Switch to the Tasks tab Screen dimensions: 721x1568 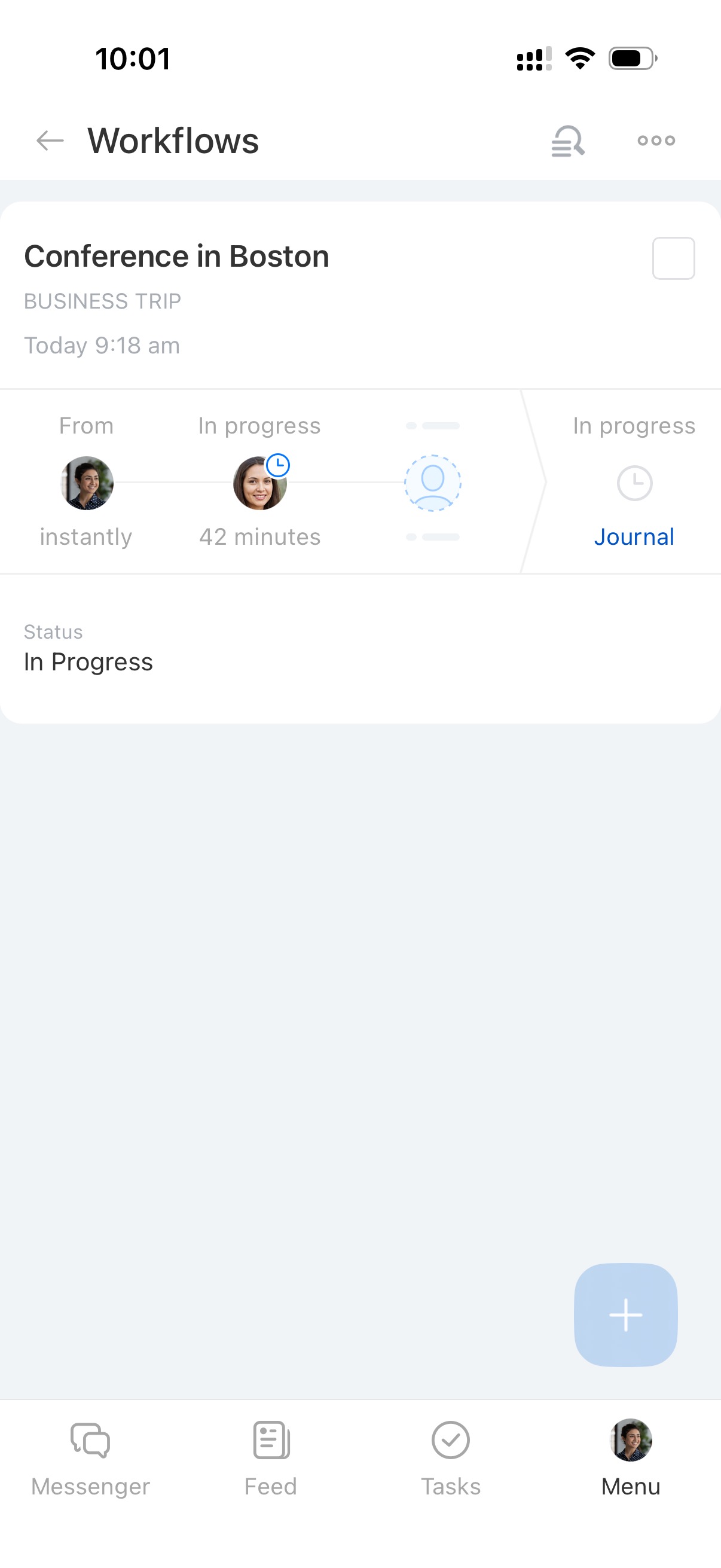[450, 1457]
